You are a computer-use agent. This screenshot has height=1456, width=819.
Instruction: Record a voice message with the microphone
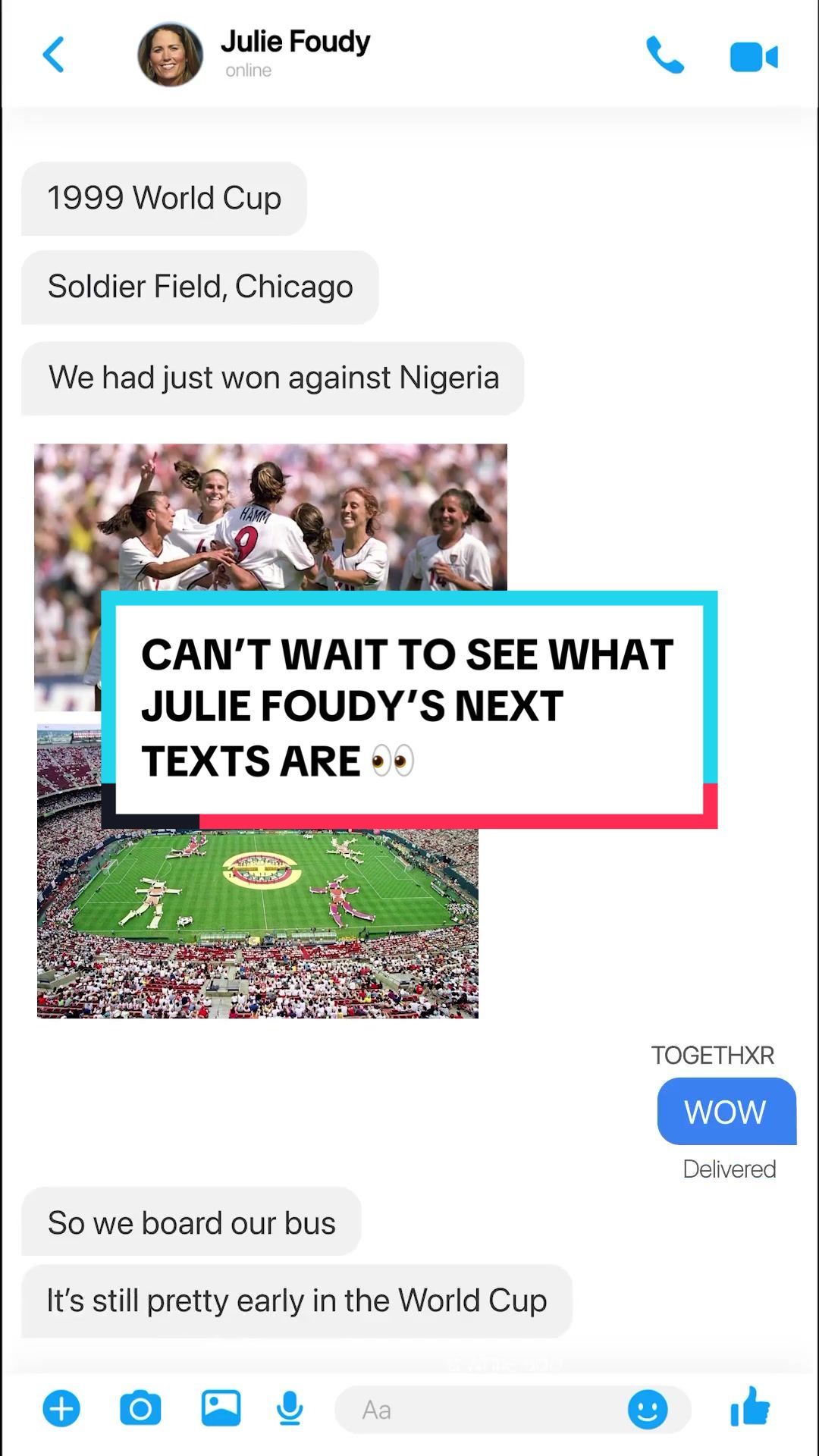(x=289, y=1409)
